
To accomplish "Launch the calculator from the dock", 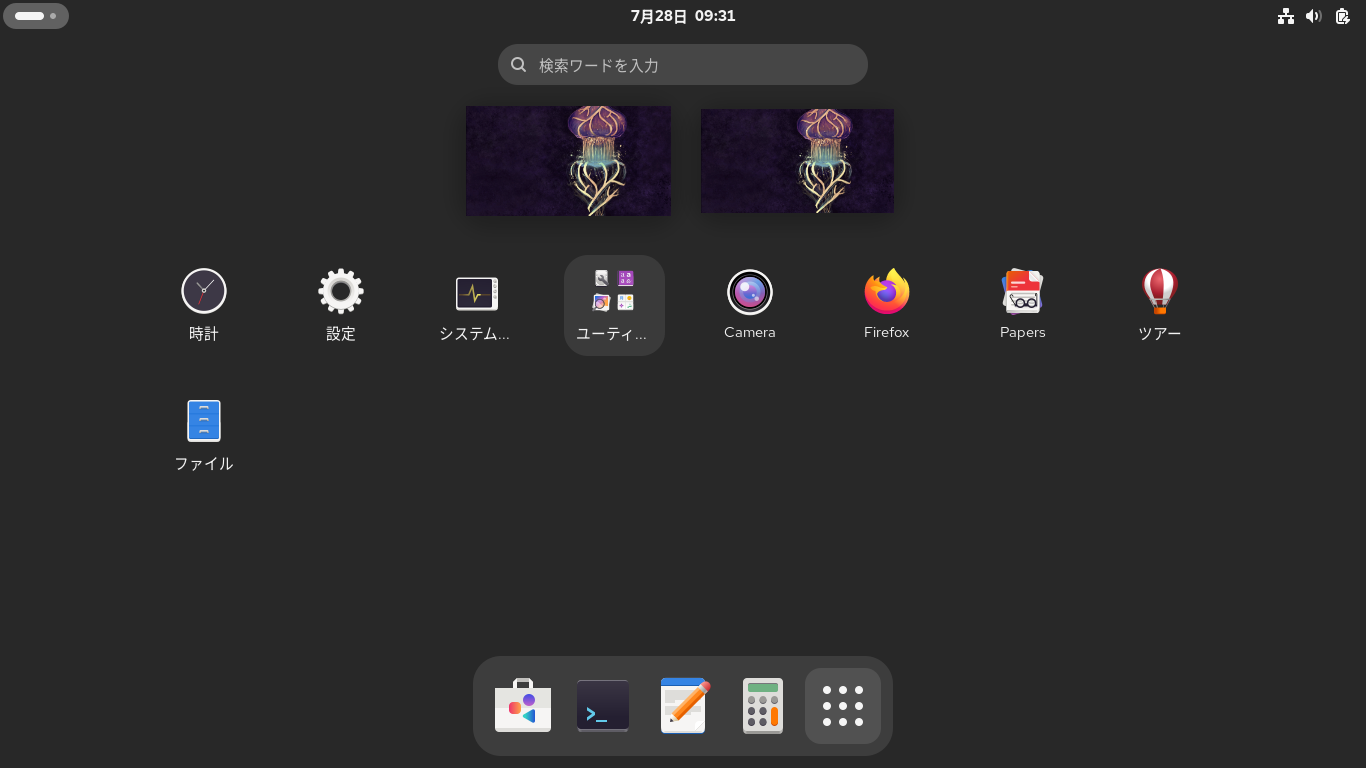I will (763, 706).
